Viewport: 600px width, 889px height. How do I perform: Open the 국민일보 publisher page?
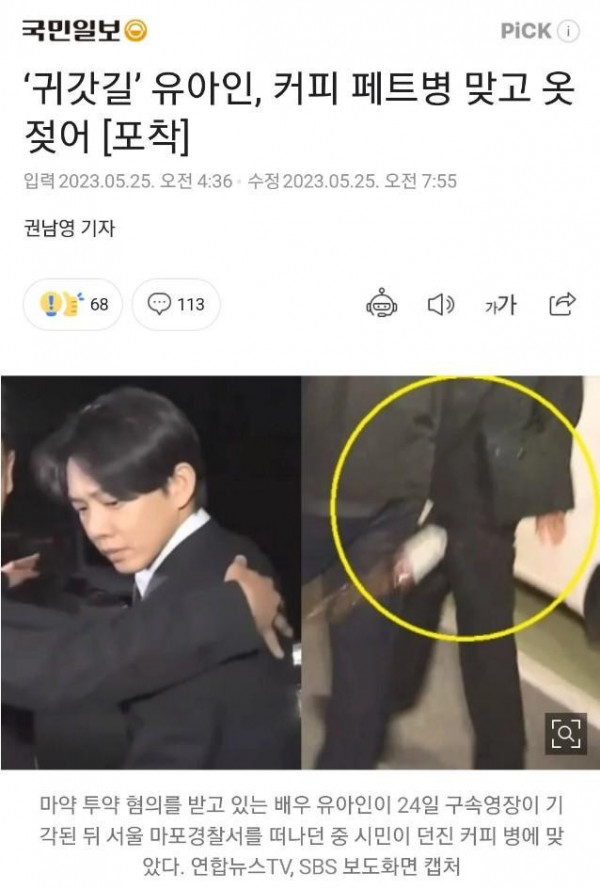(85, 31)
